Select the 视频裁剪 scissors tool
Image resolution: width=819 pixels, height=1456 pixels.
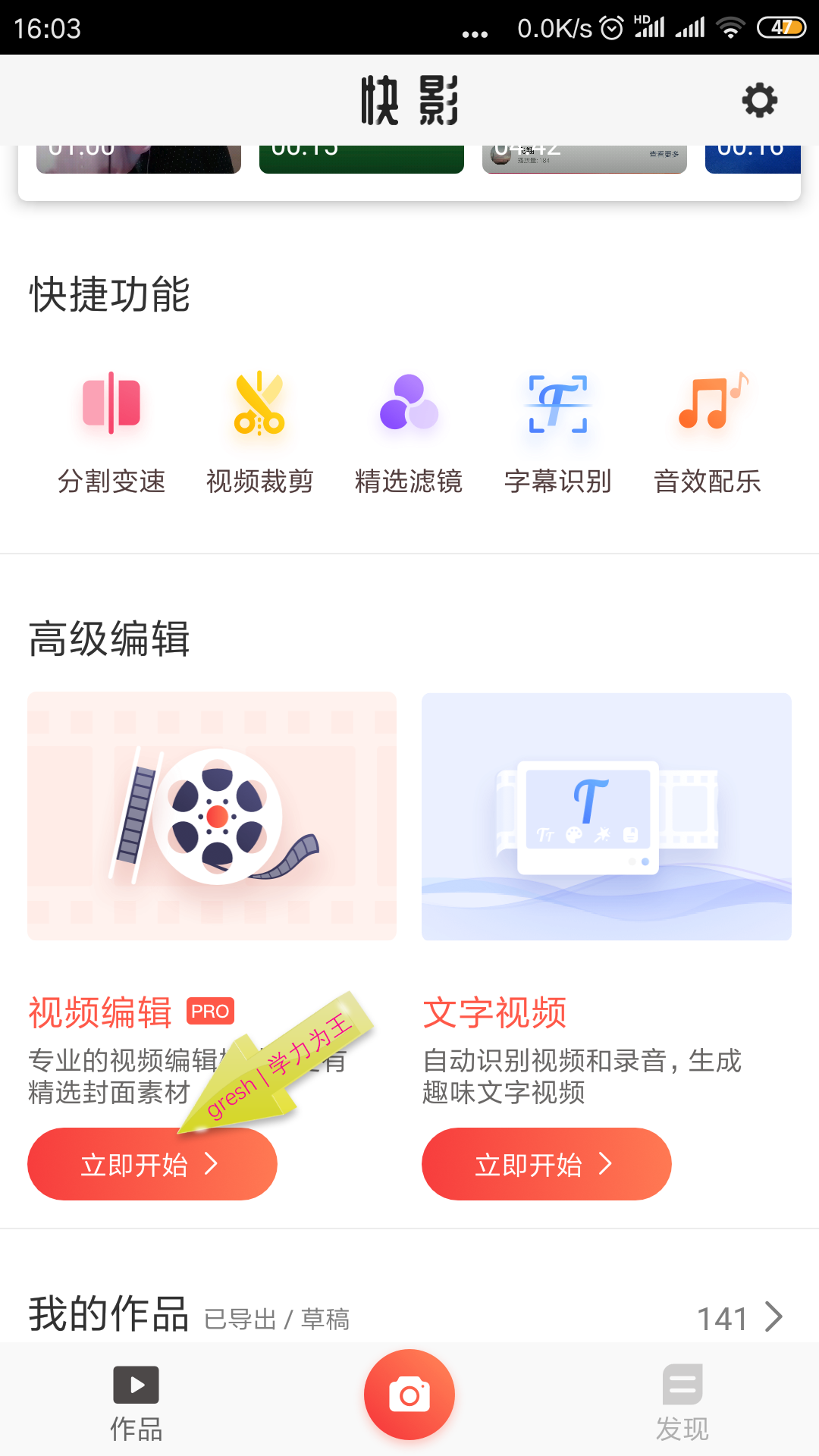[261, 428]
